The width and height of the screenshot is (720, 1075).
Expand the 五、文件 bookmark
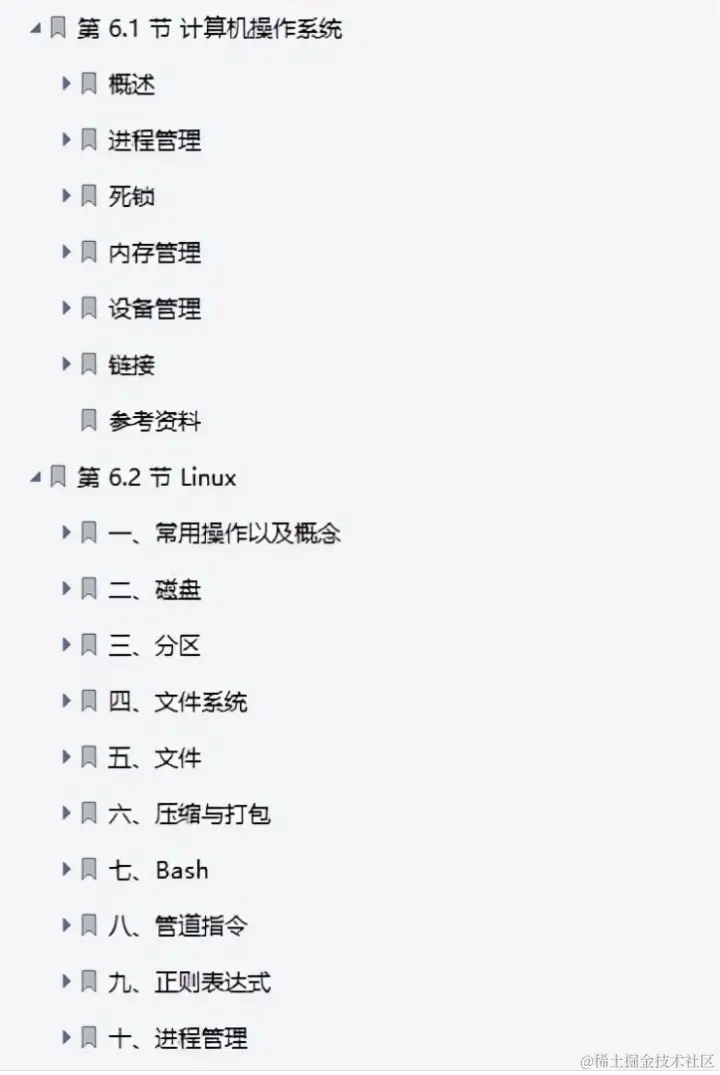[x=67, y=757]
